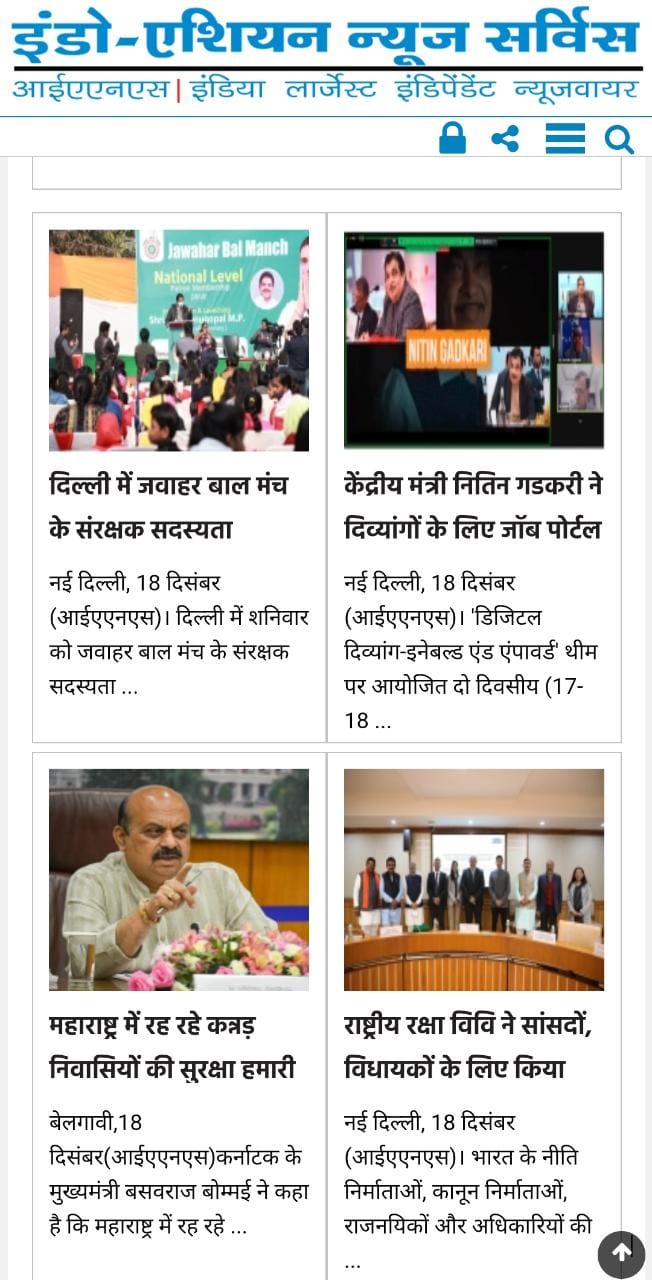Open the hamburger menu
Screen dimensions: 652x1280
(565, 138)
